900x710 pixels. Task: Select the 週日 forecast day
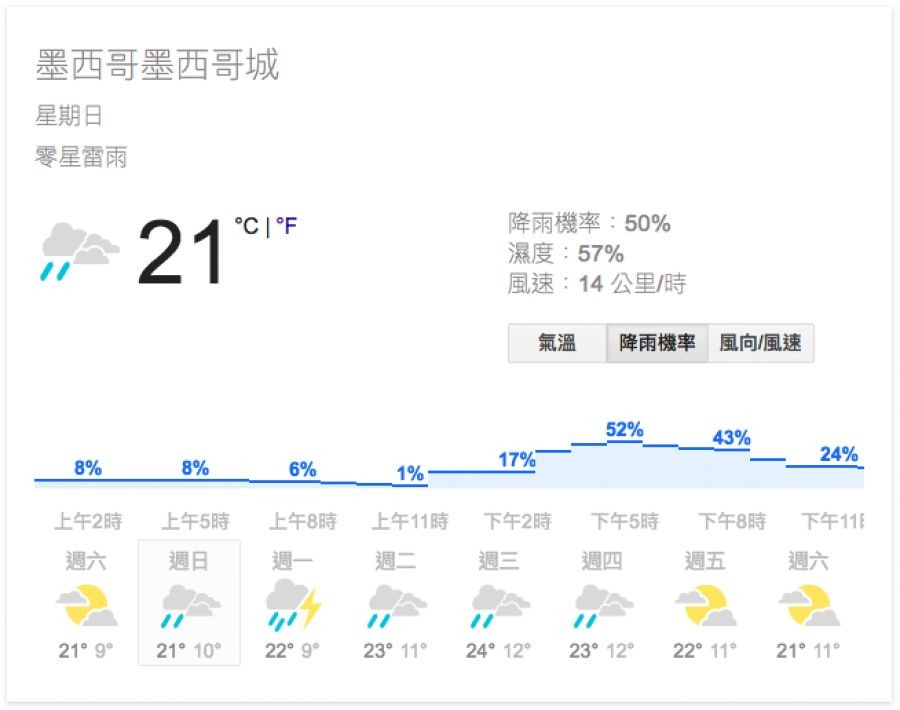pos(189,604)
